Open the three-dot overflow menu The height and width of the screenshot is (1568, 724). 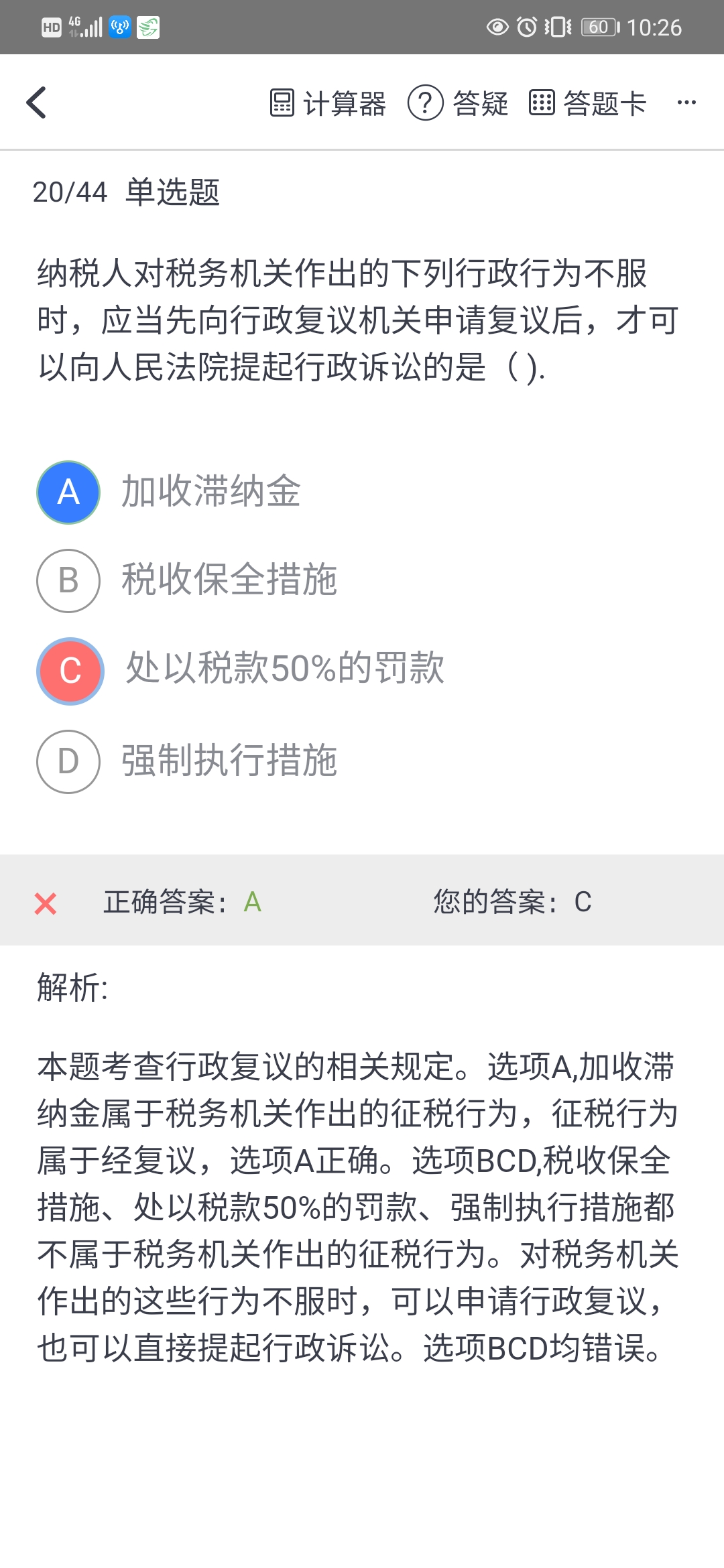pyautogui.click(x=686, y=103)
